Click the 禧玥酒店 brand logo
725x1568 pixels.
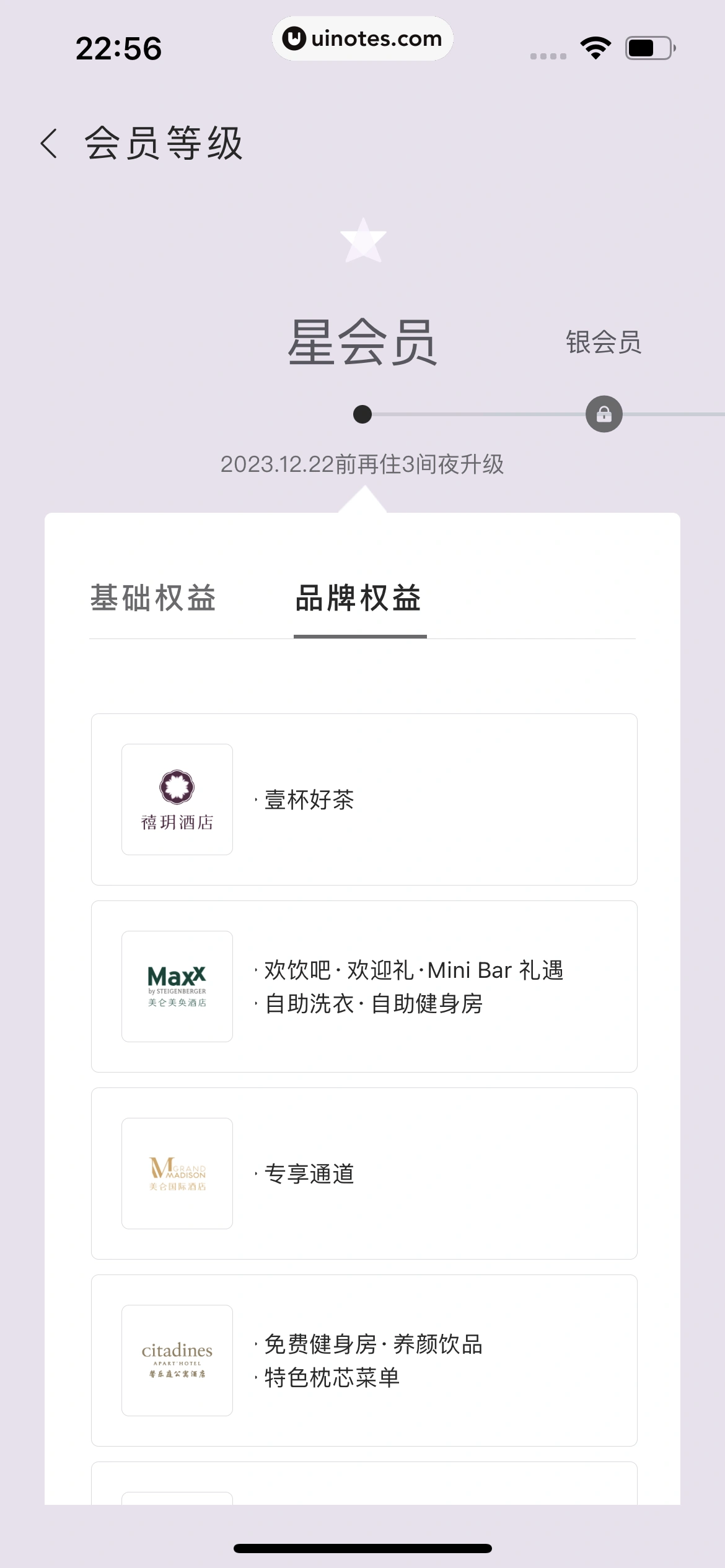[177, 798]
